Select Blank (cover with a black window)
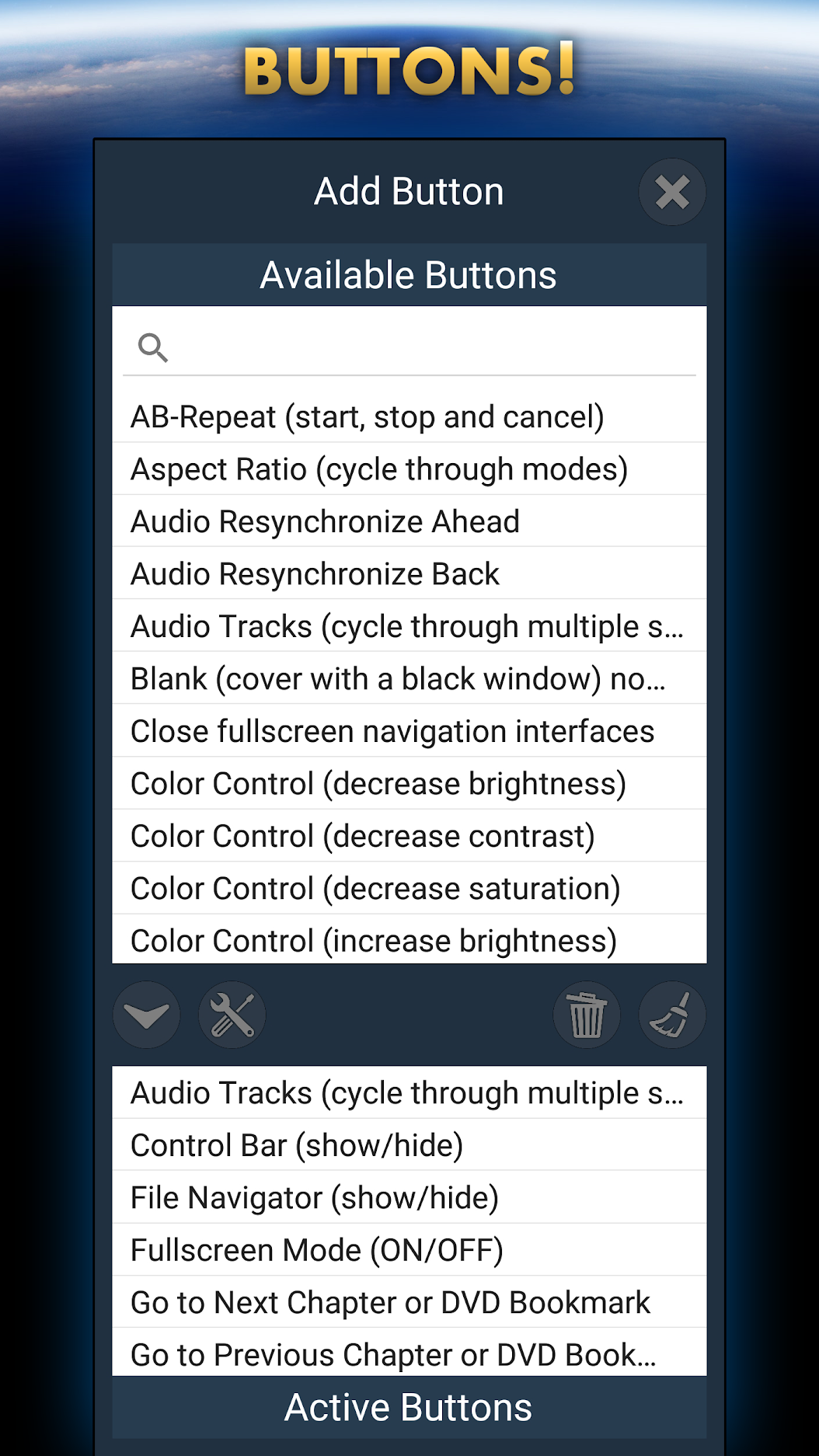This screenshot has height=1456, width=819. (410, 679)
